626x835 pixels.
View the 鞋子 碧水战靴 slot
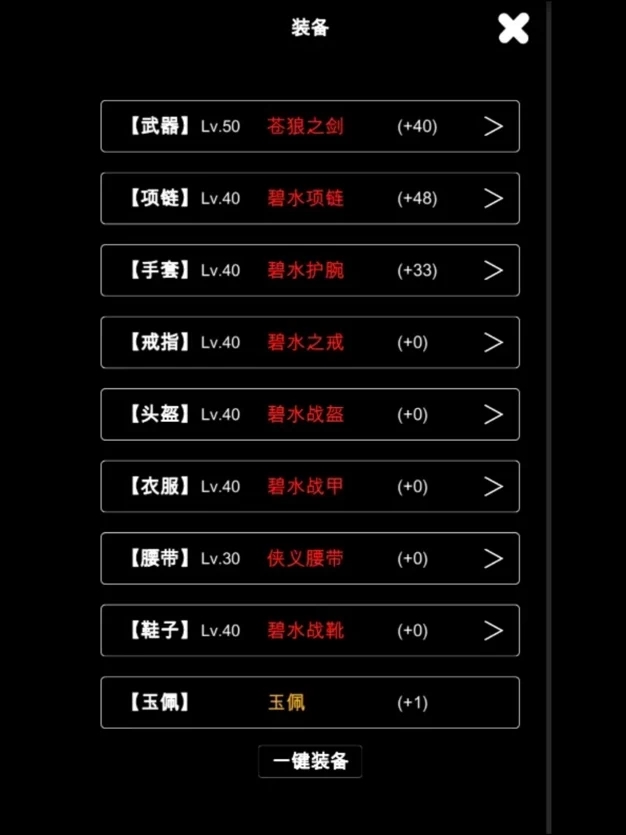click(310, 631)
